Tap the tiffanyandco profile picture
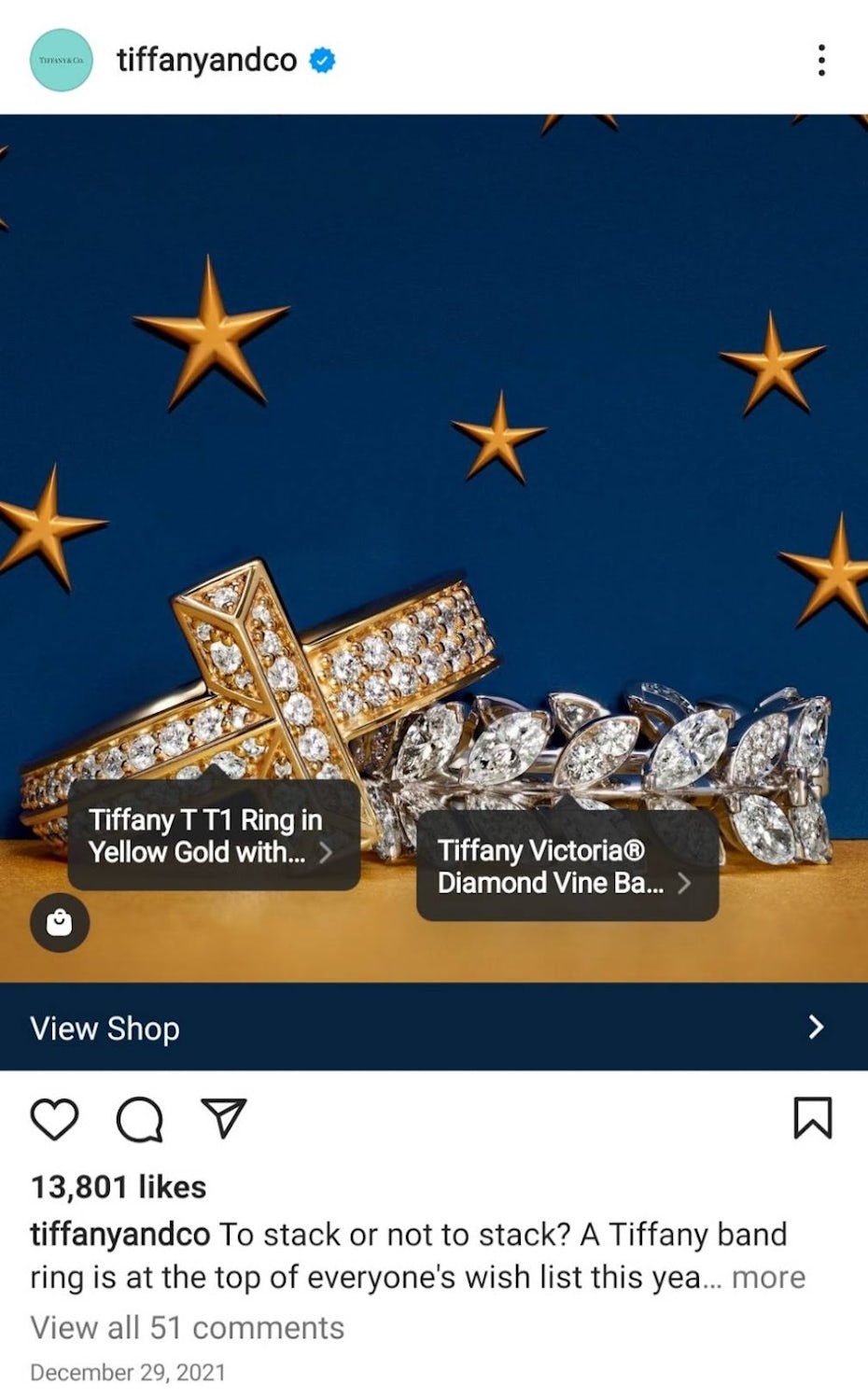868x1398 pixels. pos(62,61)
